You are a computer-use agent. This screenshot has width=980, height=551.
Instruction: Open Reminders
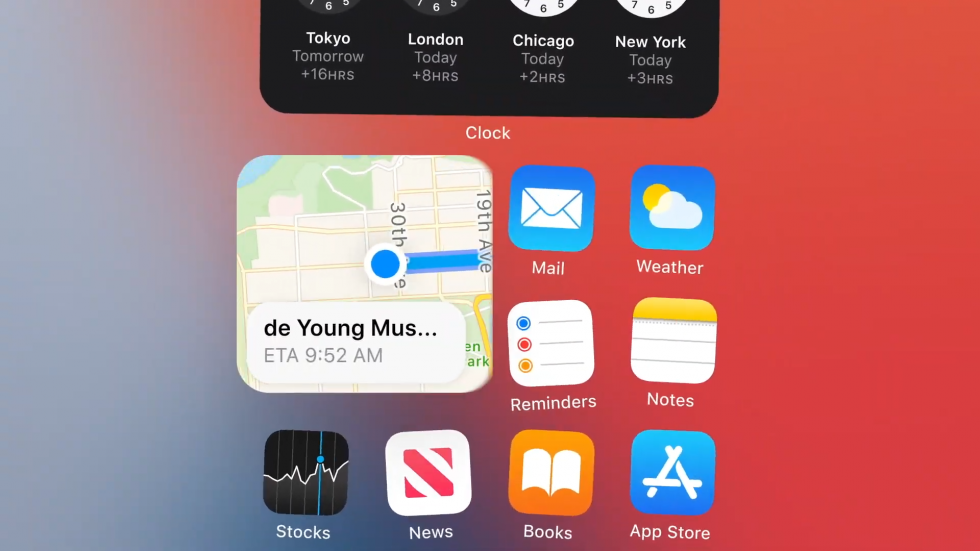click(551, 344)
